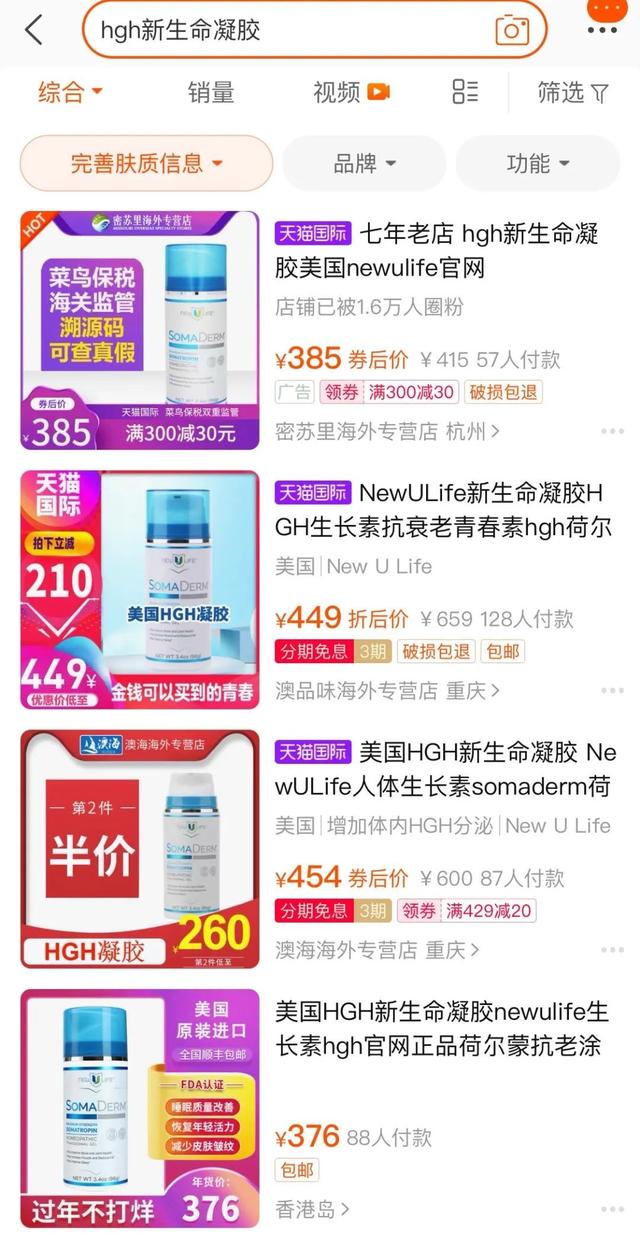Switch to the 视频 tab

tap(350, 93)
